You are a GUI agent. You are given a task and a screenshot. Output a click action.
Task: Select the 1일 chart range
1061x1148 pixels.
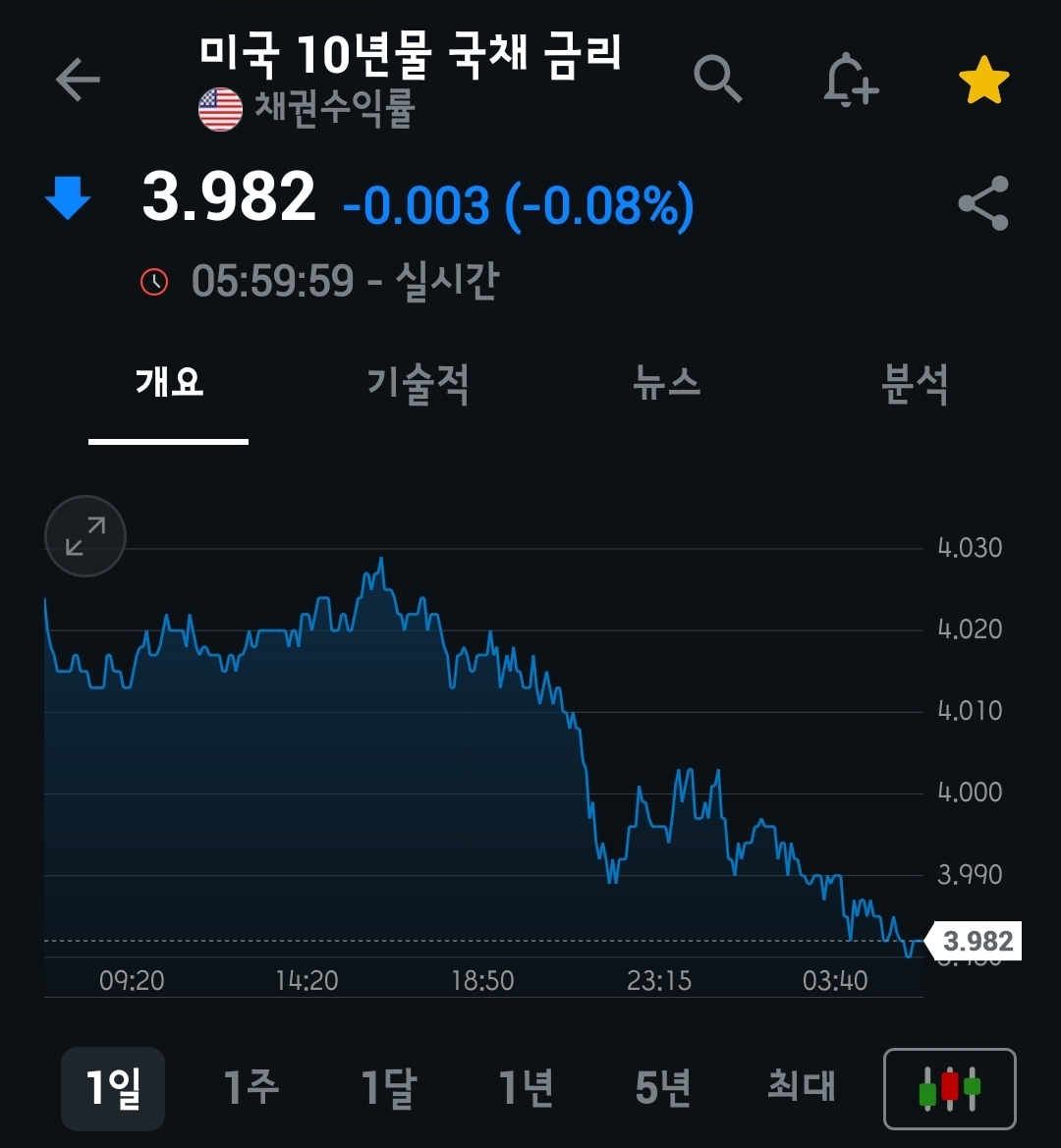click(113, 1088)
